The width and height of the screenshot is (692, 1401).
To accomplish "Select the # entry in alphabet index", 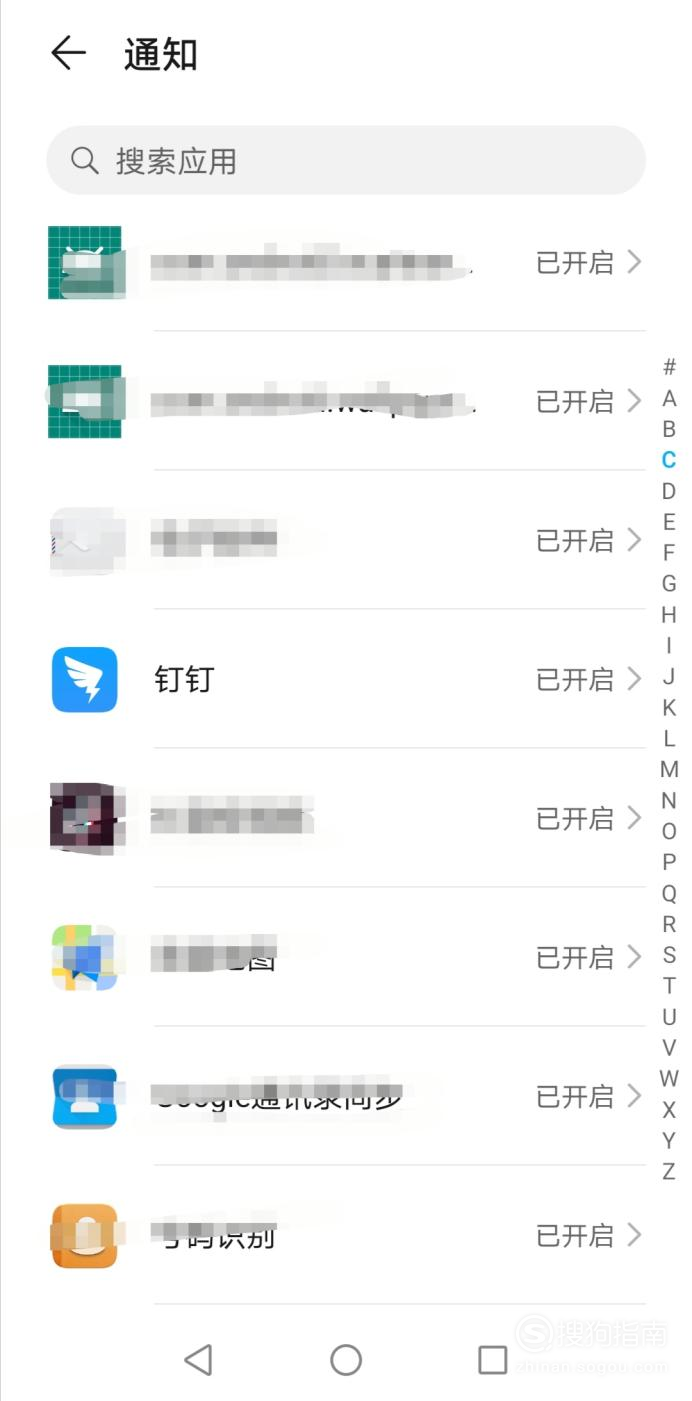I will point(669,367).
